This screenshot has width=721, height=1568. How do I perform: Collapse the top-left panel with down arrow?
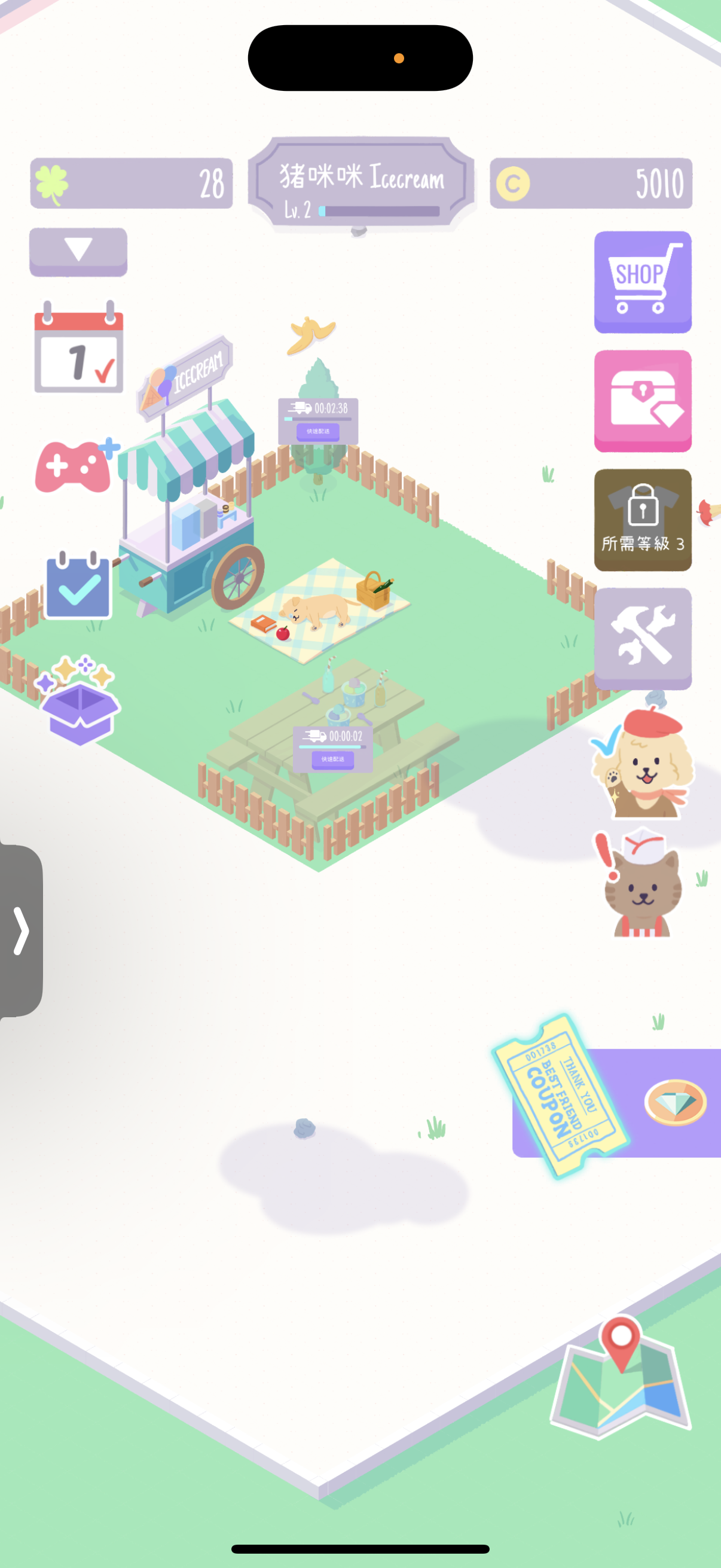[x=77, y=251]
